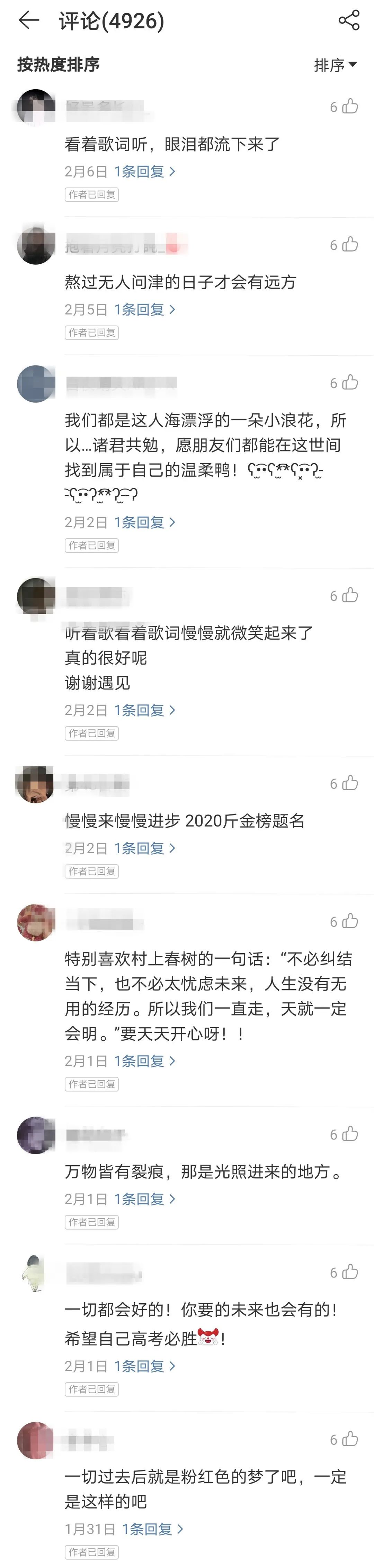
Task: Open the reply under 万物皆有裂痕 comment
Action: point(144,1199)
